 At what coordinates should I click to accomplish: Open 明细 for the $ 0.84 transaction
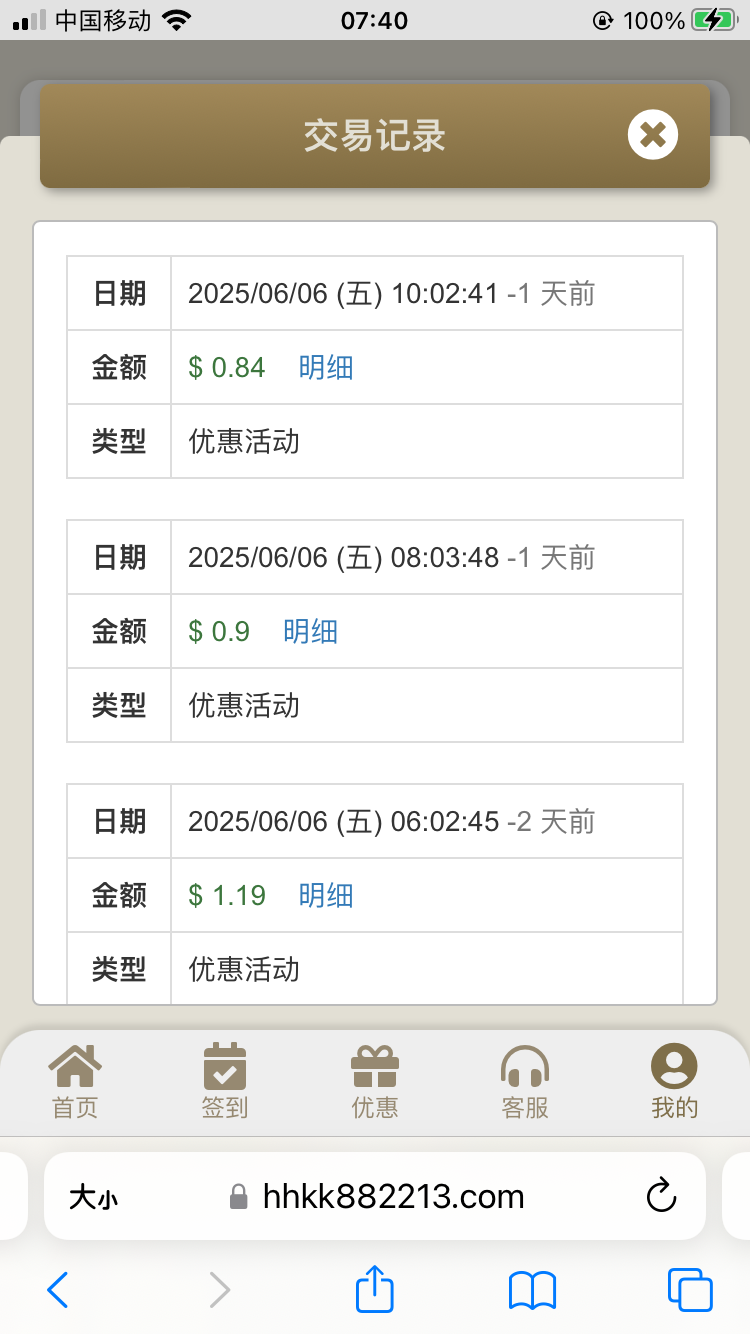tap(326, 368)
